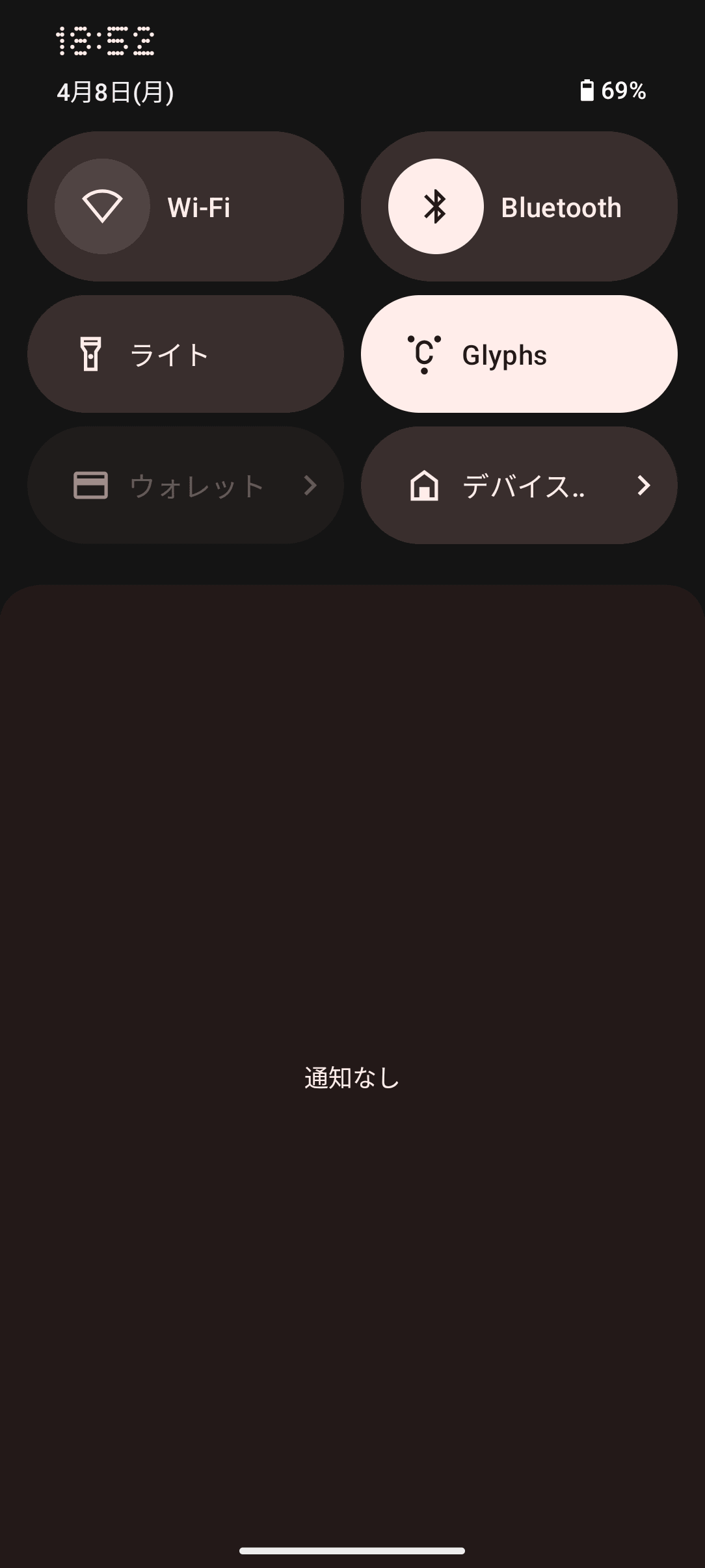Disable the Glyphs tile
The image size is (705, 1568).
[x=519, y=354]
